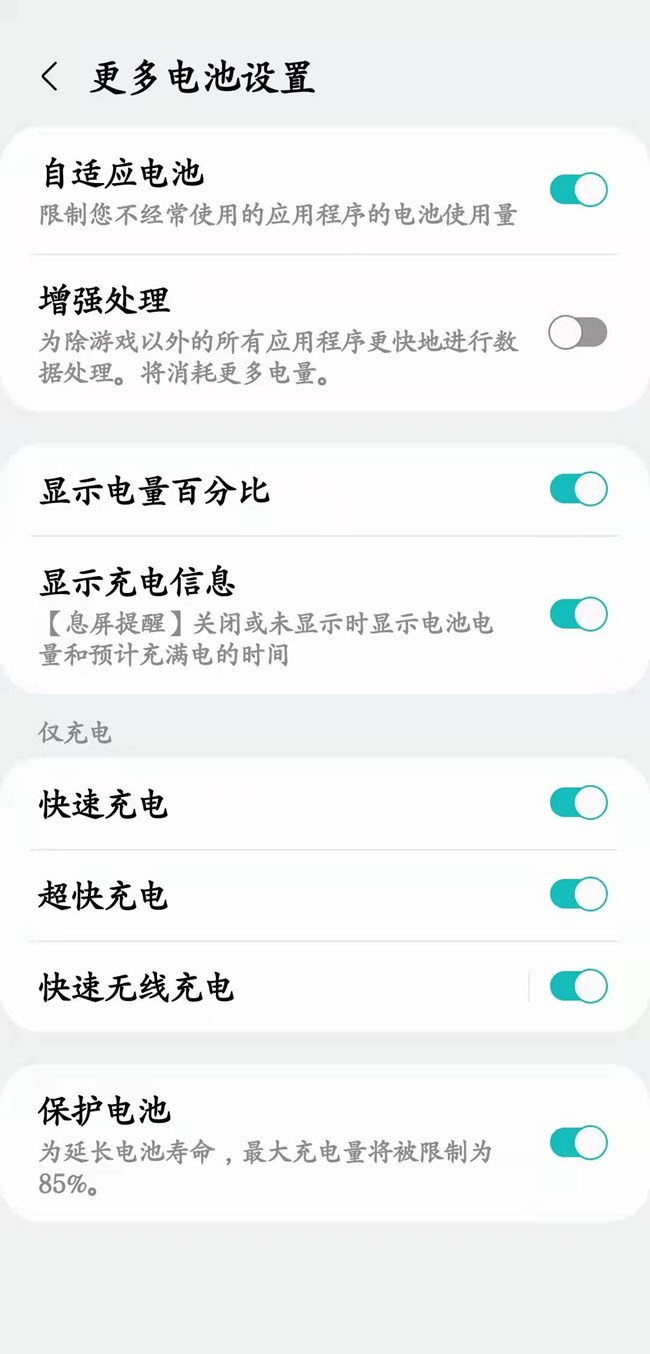The image size is (650, 1354).
Task: Disable 显示电量百分比 toggle
Action: point(578,489)
